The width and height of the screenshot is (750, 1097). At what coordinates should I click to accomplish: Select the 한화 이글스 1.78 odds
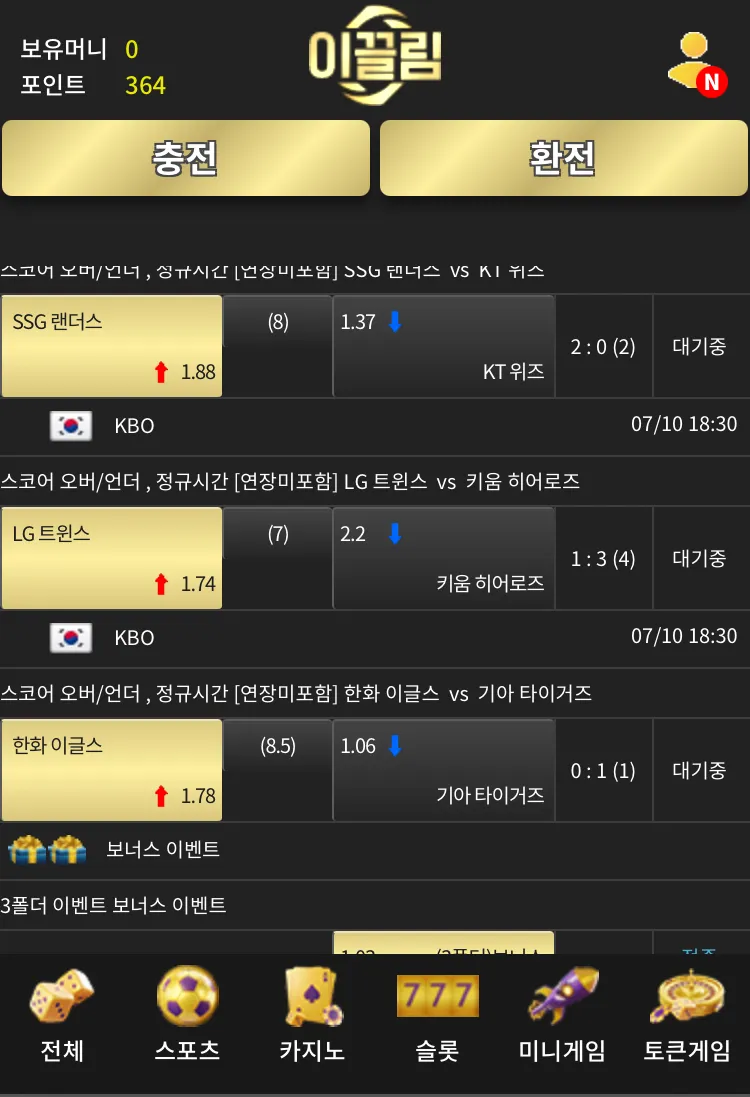[112, 770]
